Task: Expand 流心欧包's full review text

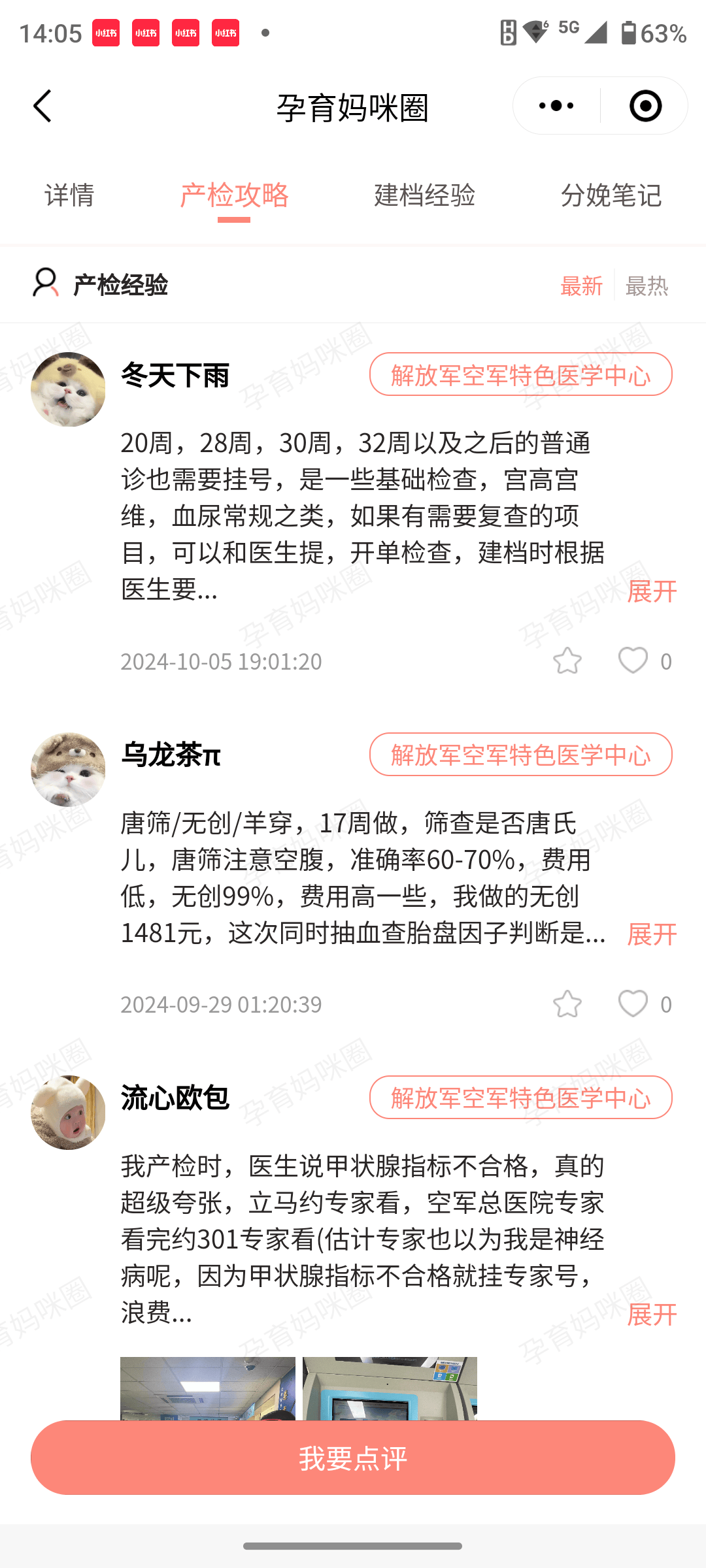Action: click(651, 1314)
